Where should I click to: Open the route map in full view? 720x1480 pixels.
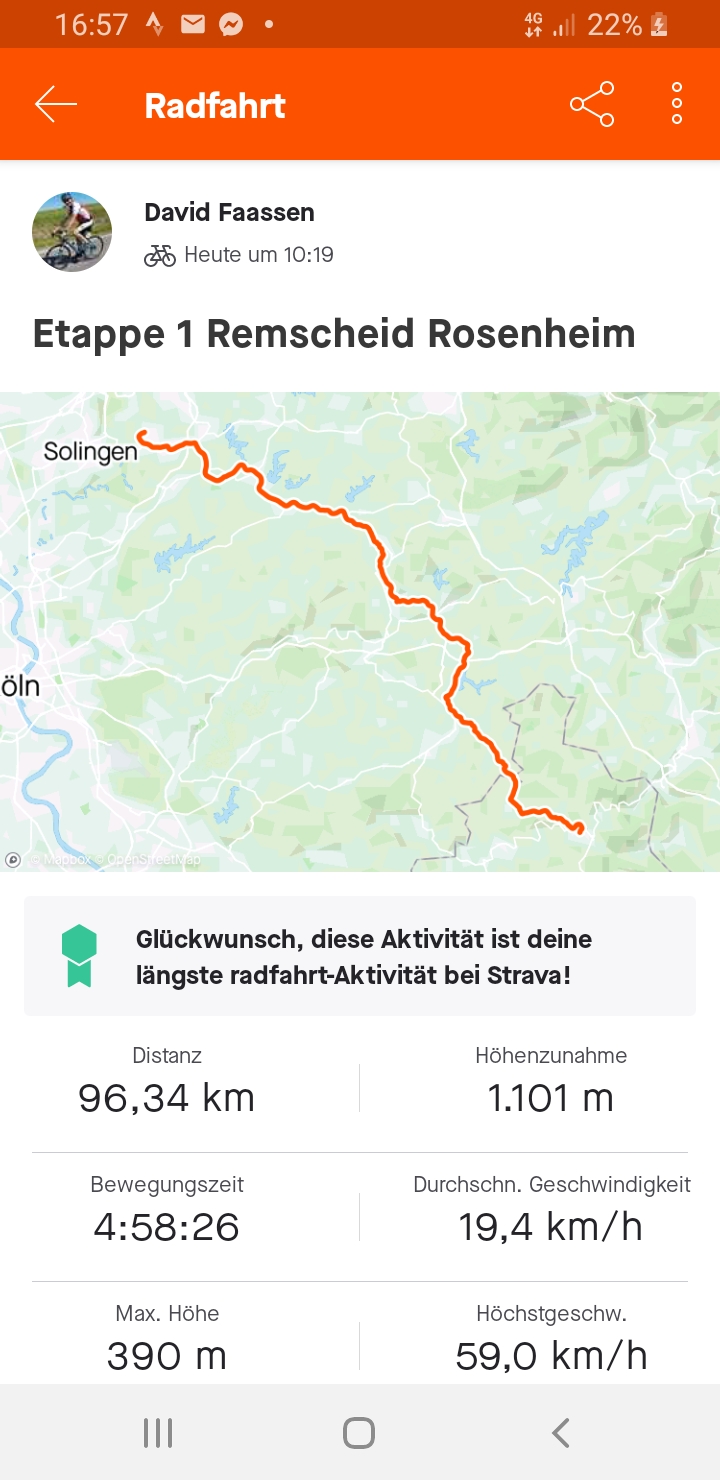click(360, 631)
